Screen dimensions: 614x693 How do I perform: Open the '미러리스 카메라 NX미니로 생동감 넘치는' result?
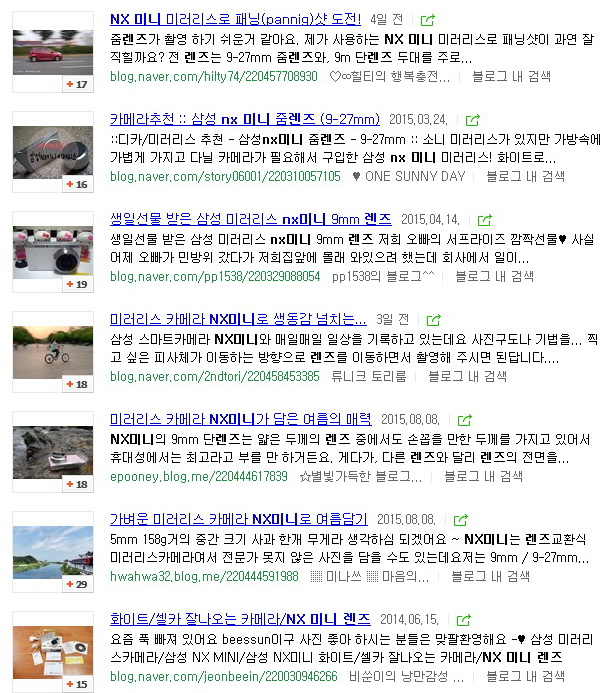[237, 319]
